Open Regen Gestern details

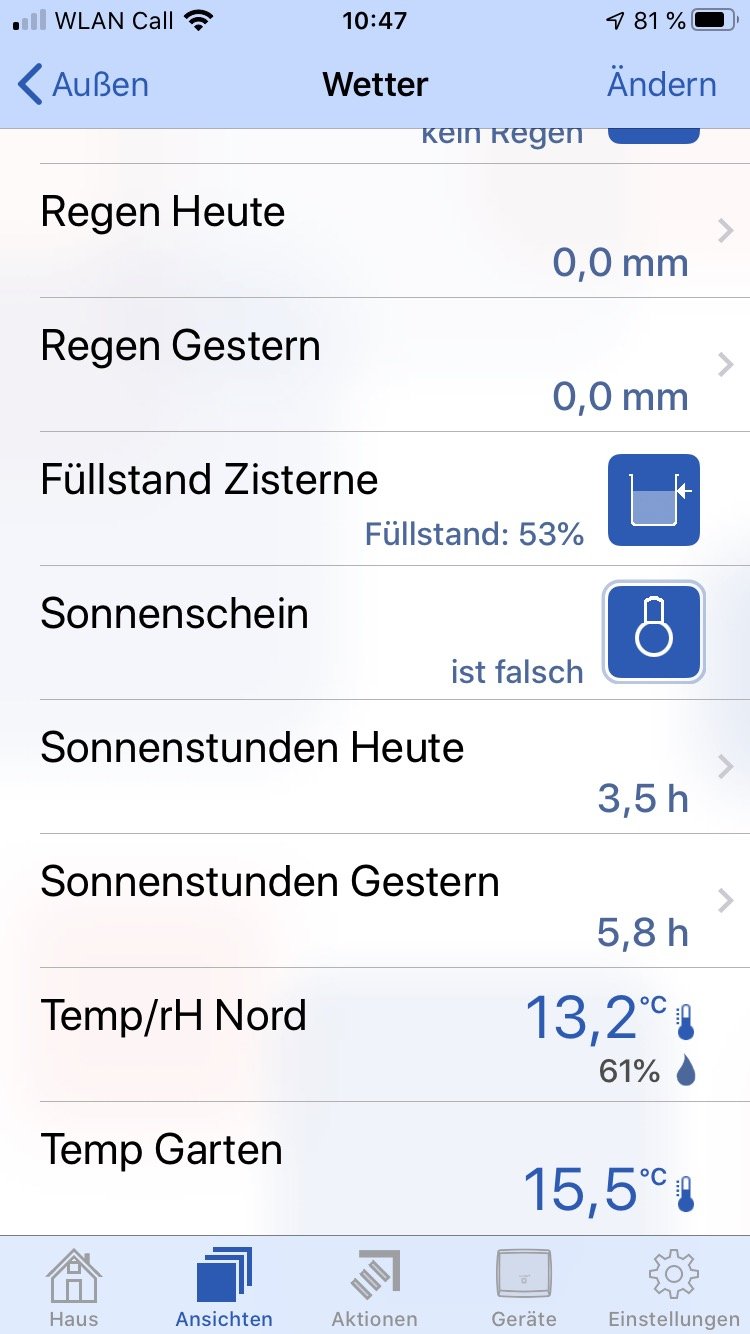click(x=375, y=366)
